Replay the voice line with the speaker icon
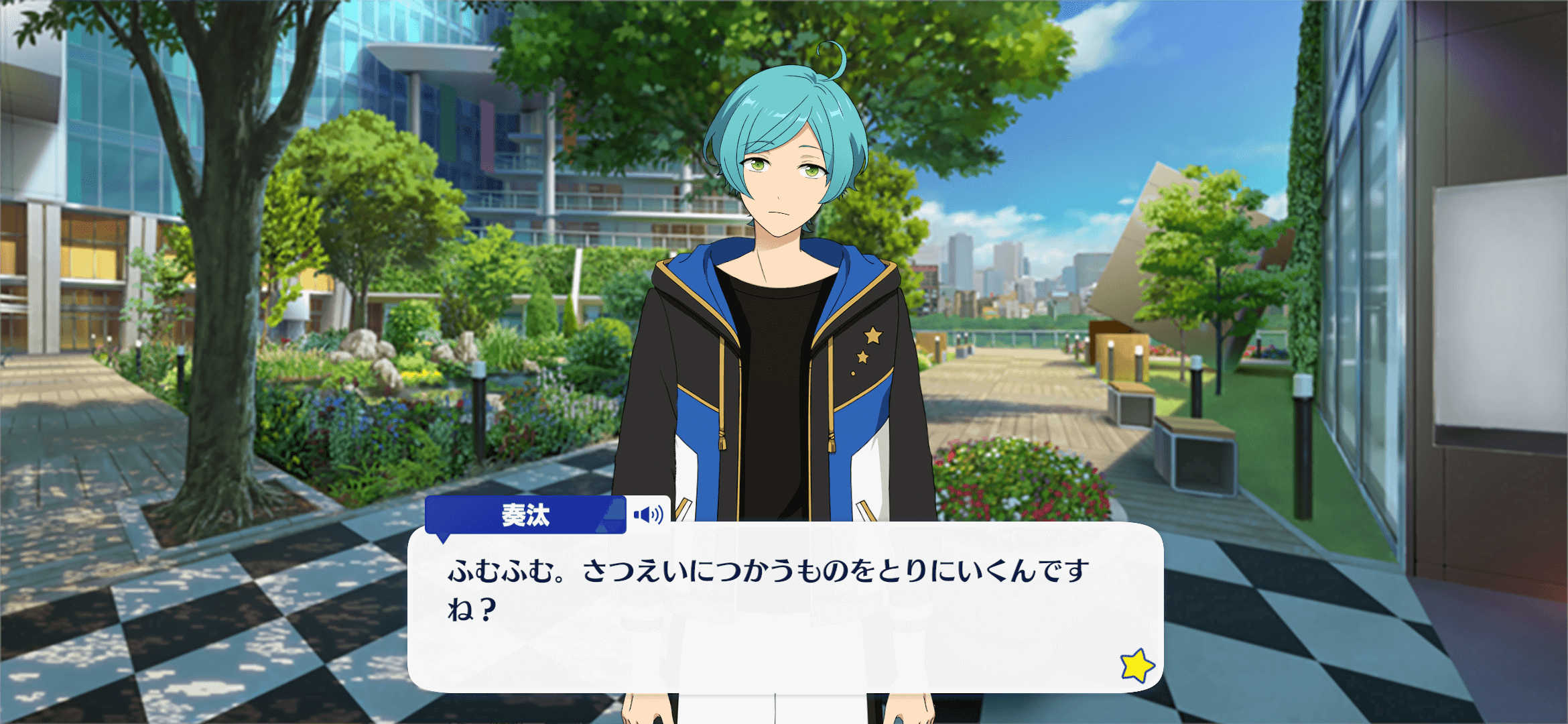 click(x=648, y=514)
